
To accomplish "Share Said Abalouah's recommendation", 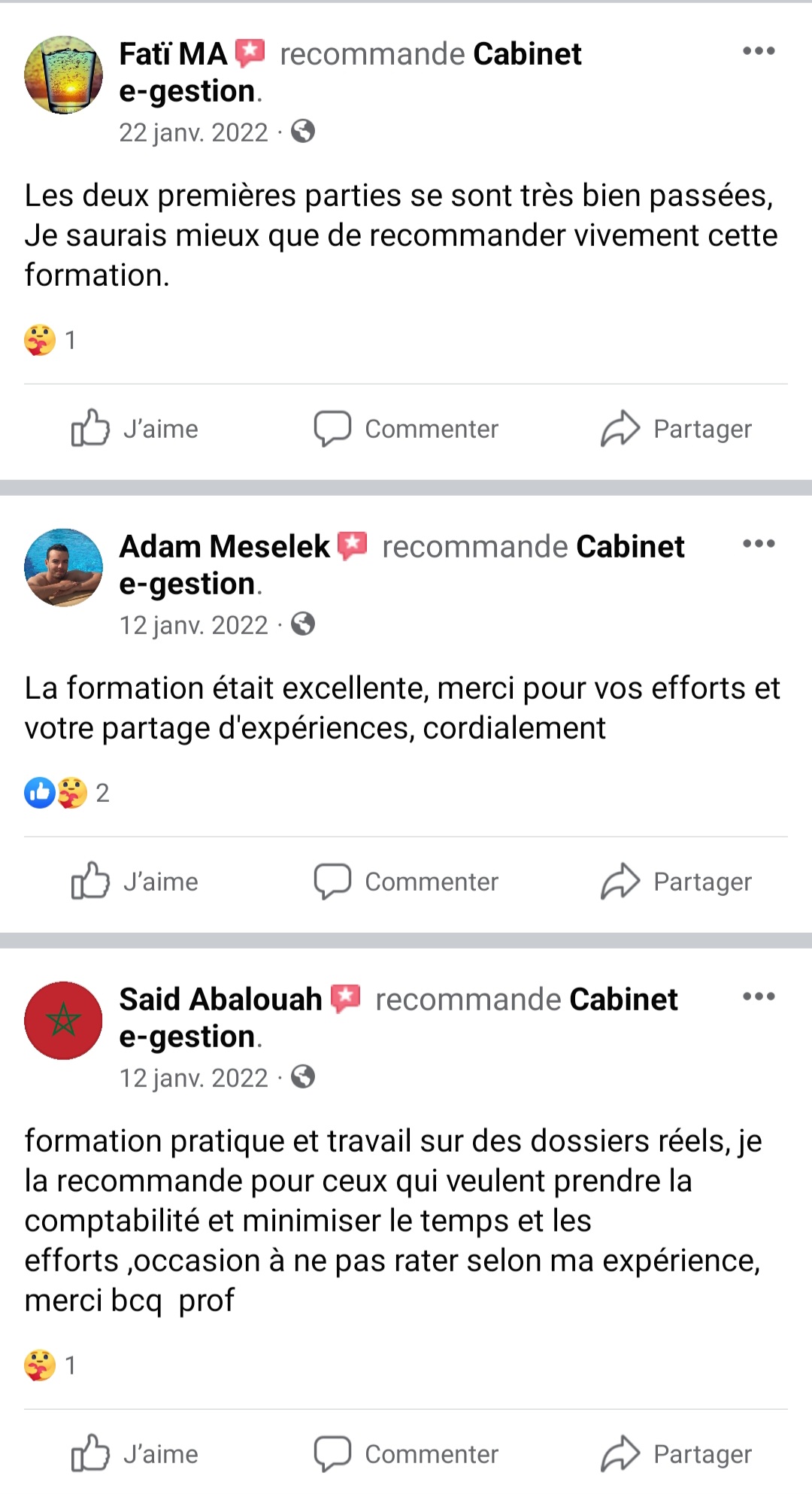I will click(676, 1453).
